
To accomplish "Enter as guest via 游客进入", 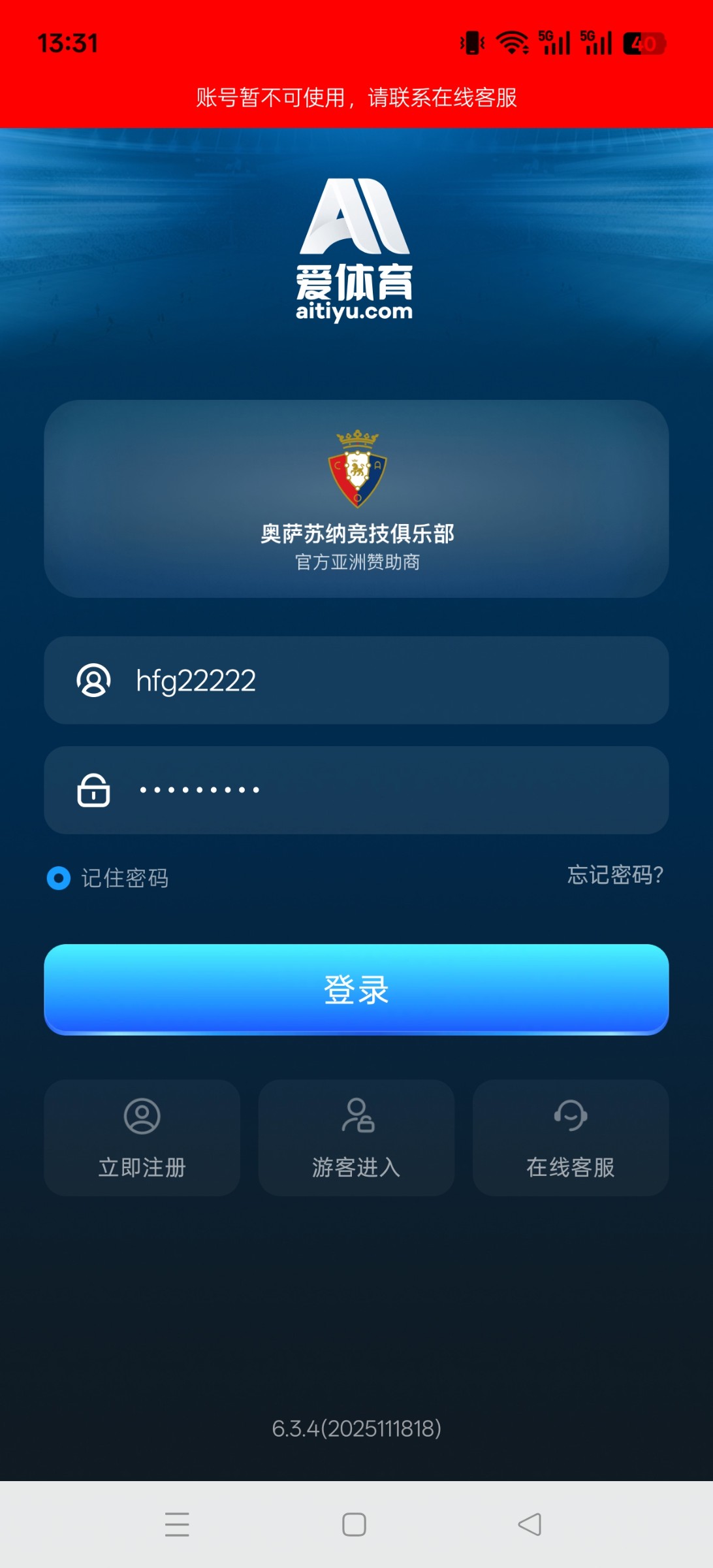I will (356, 1137).
